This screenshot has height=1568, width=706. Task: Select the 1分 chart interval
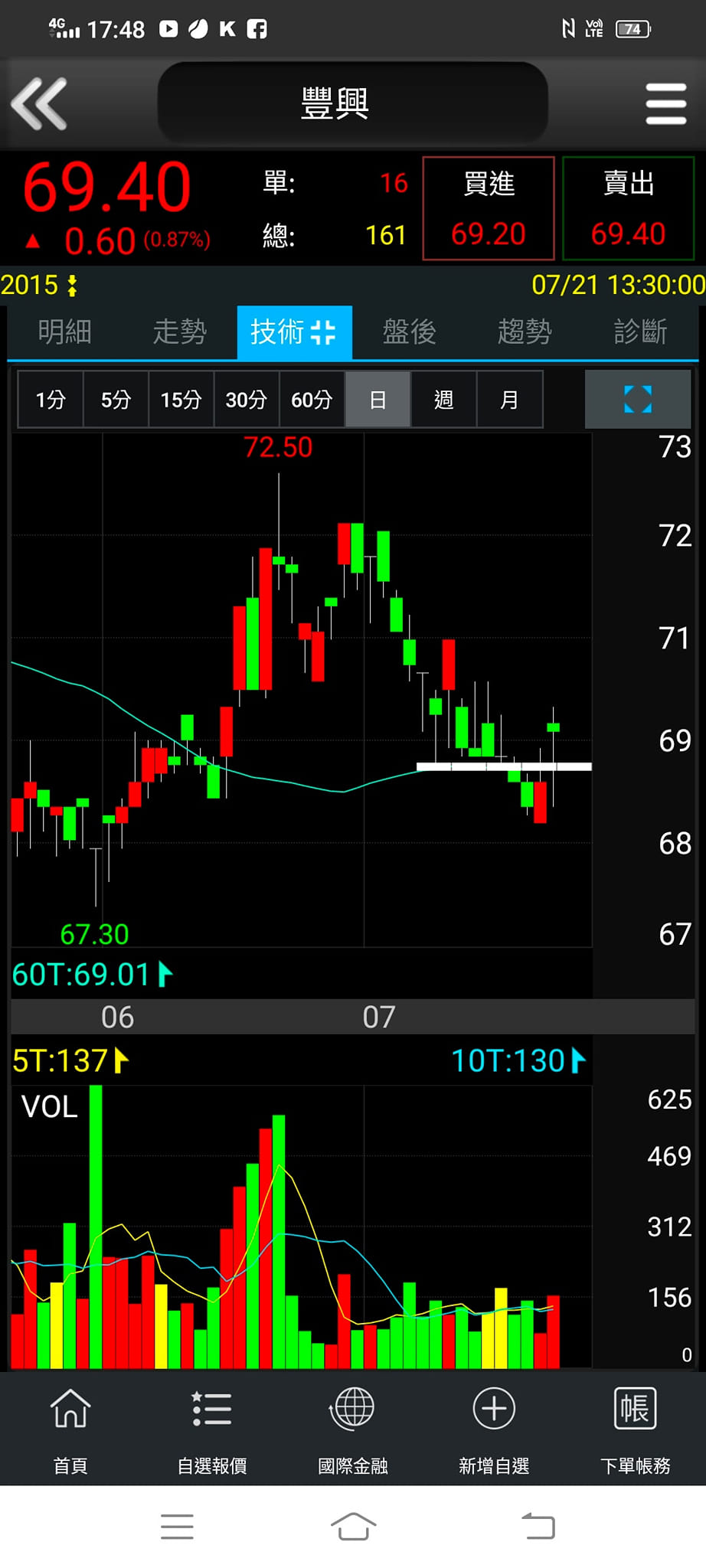point(51,400)
